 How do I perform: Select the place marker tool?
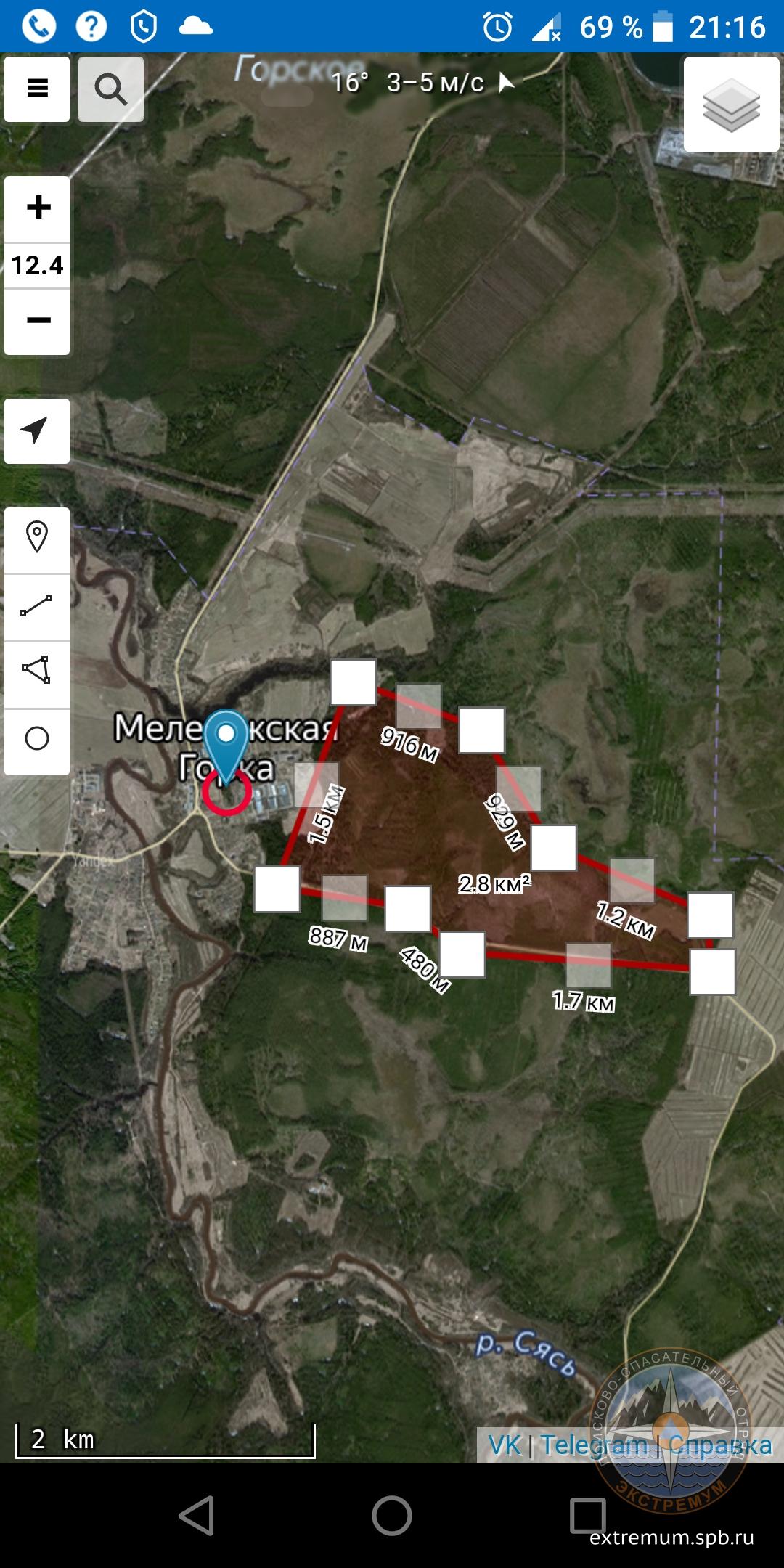click(37, 539)
